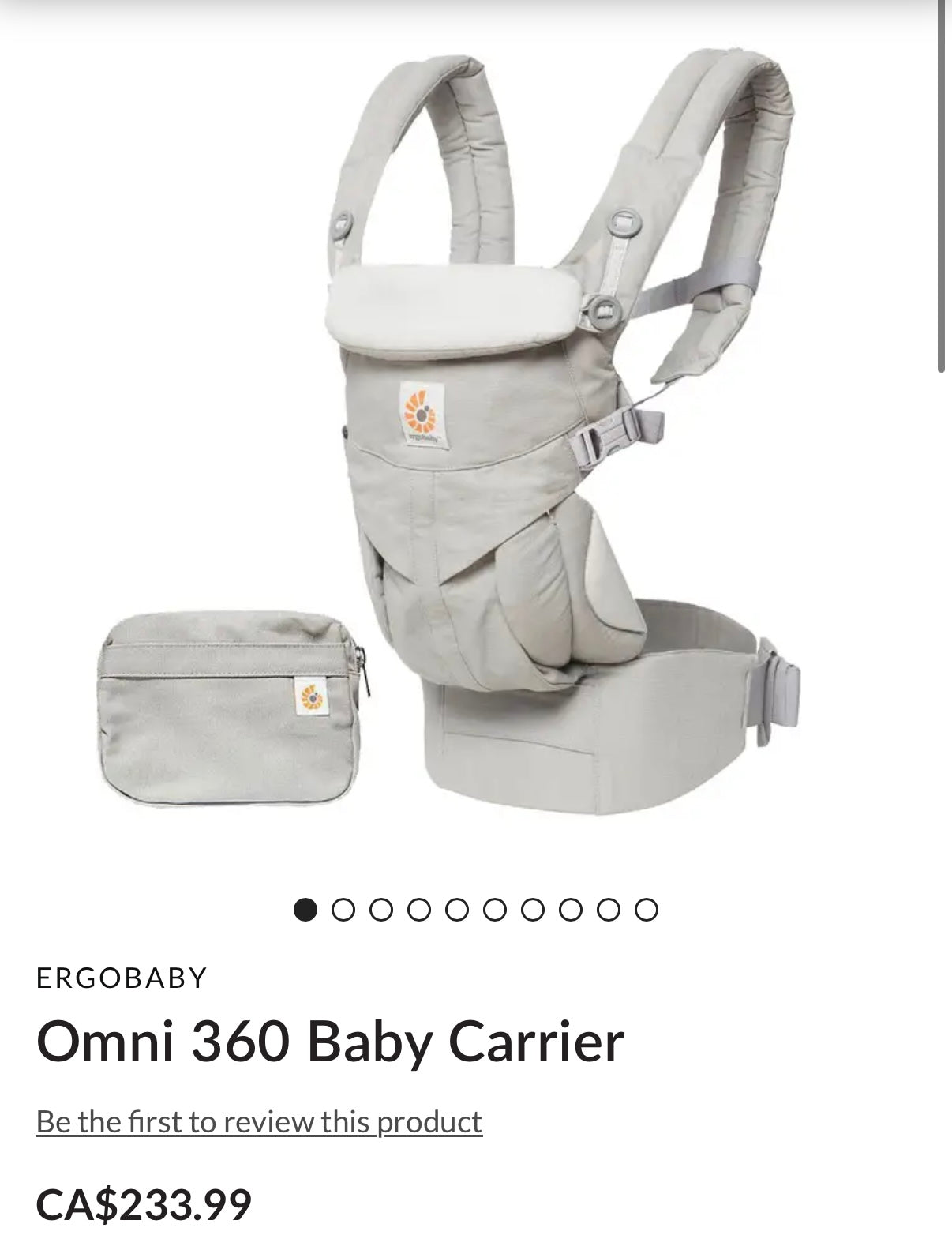Select the second carousel dot
The height and width of the screenshot is (1239, 952).
343,910
